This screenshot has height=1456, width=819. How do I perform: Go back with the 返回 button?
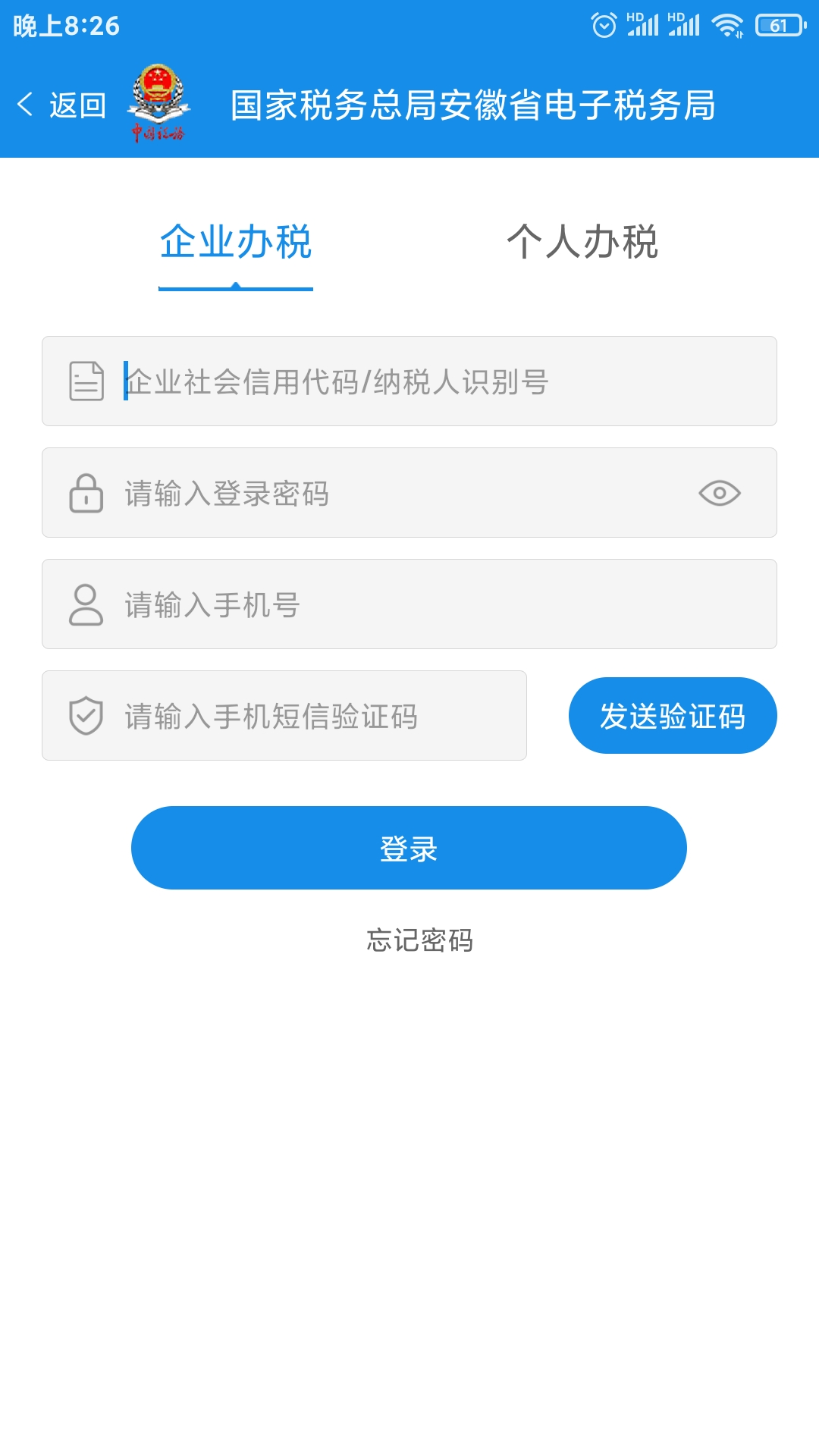(62, 105)
